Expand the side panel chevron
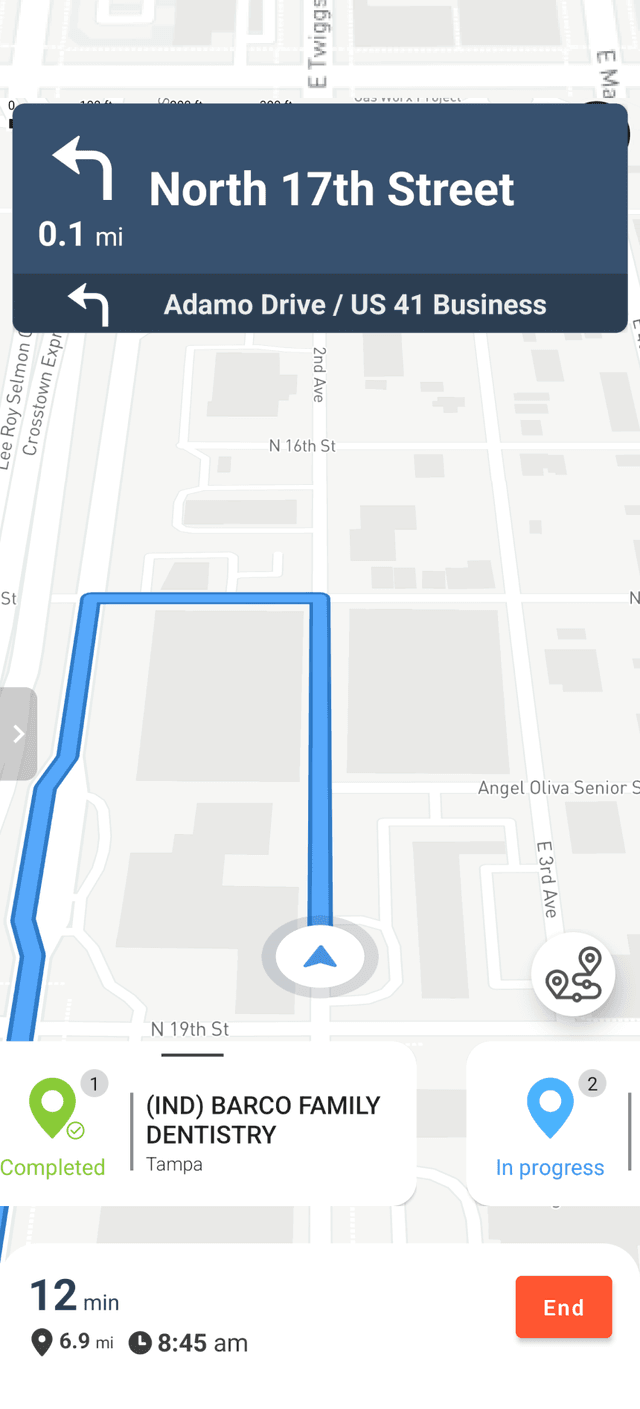The height and width of the screenshot is (1409, 640). [18, 734]
